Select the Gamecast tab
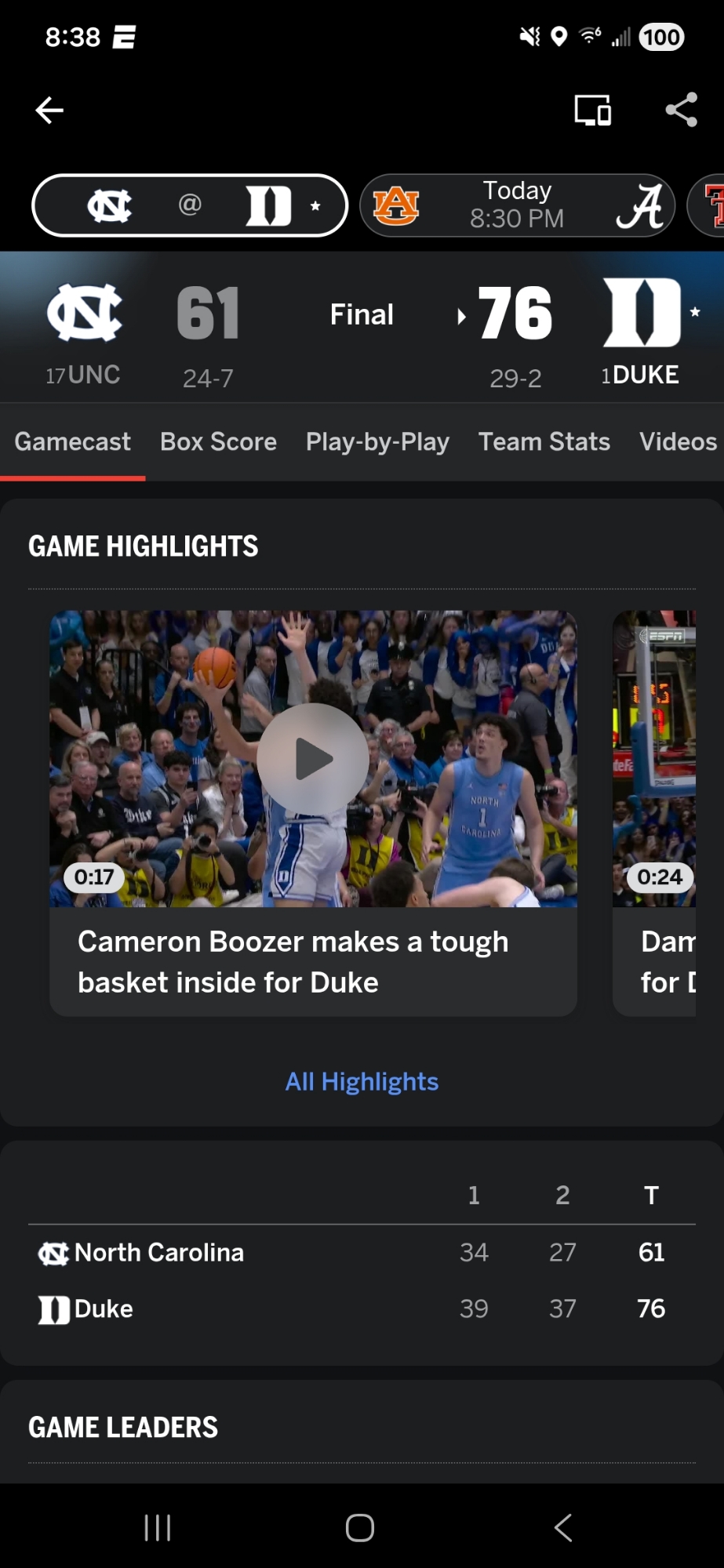The height and width of the screenshot is (1568, 724). tap(72, 441)
